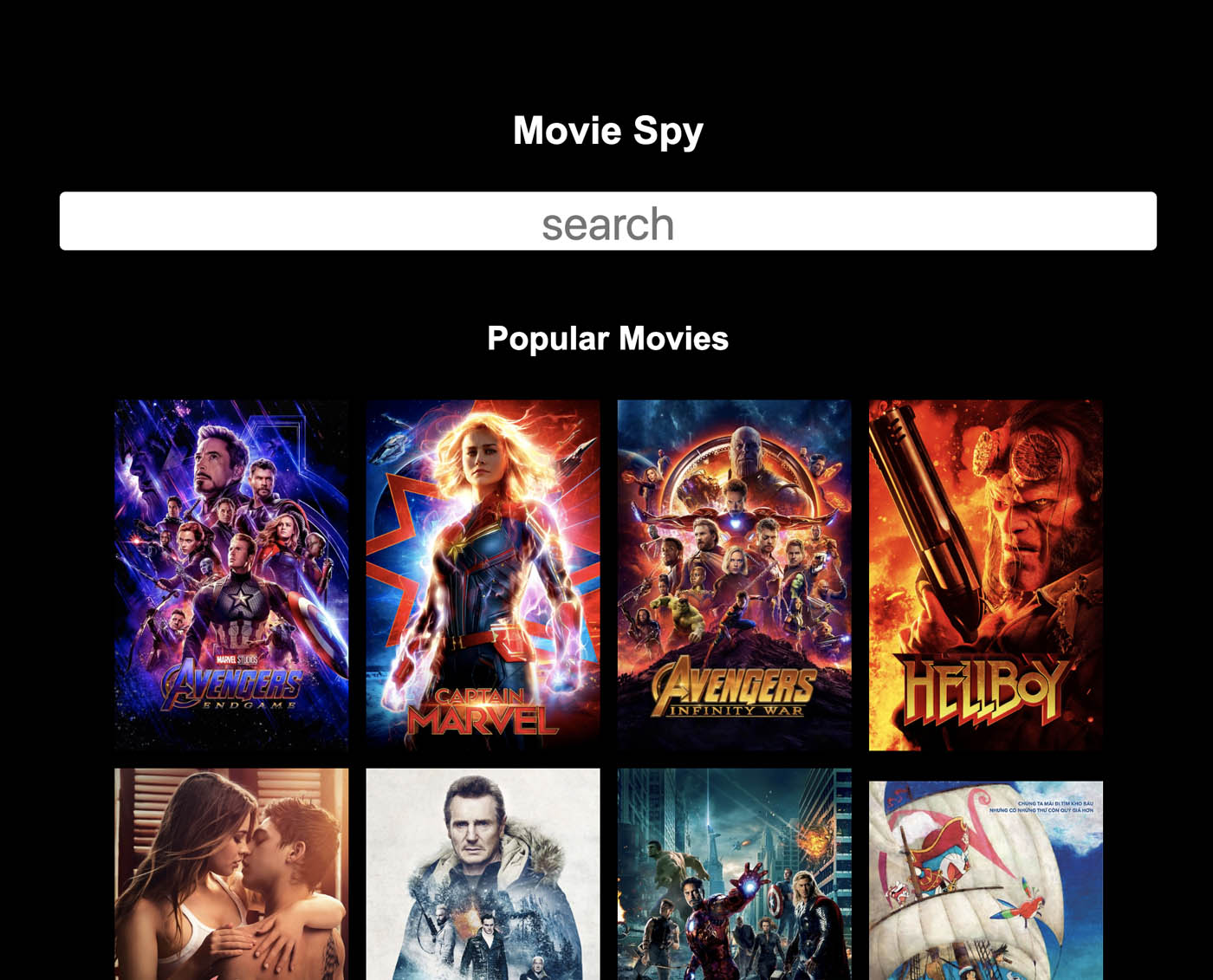This screenshot has width=1213, height=980.
Task: Focus the search field
Action: pyautogui.click(x=607, y=222)
